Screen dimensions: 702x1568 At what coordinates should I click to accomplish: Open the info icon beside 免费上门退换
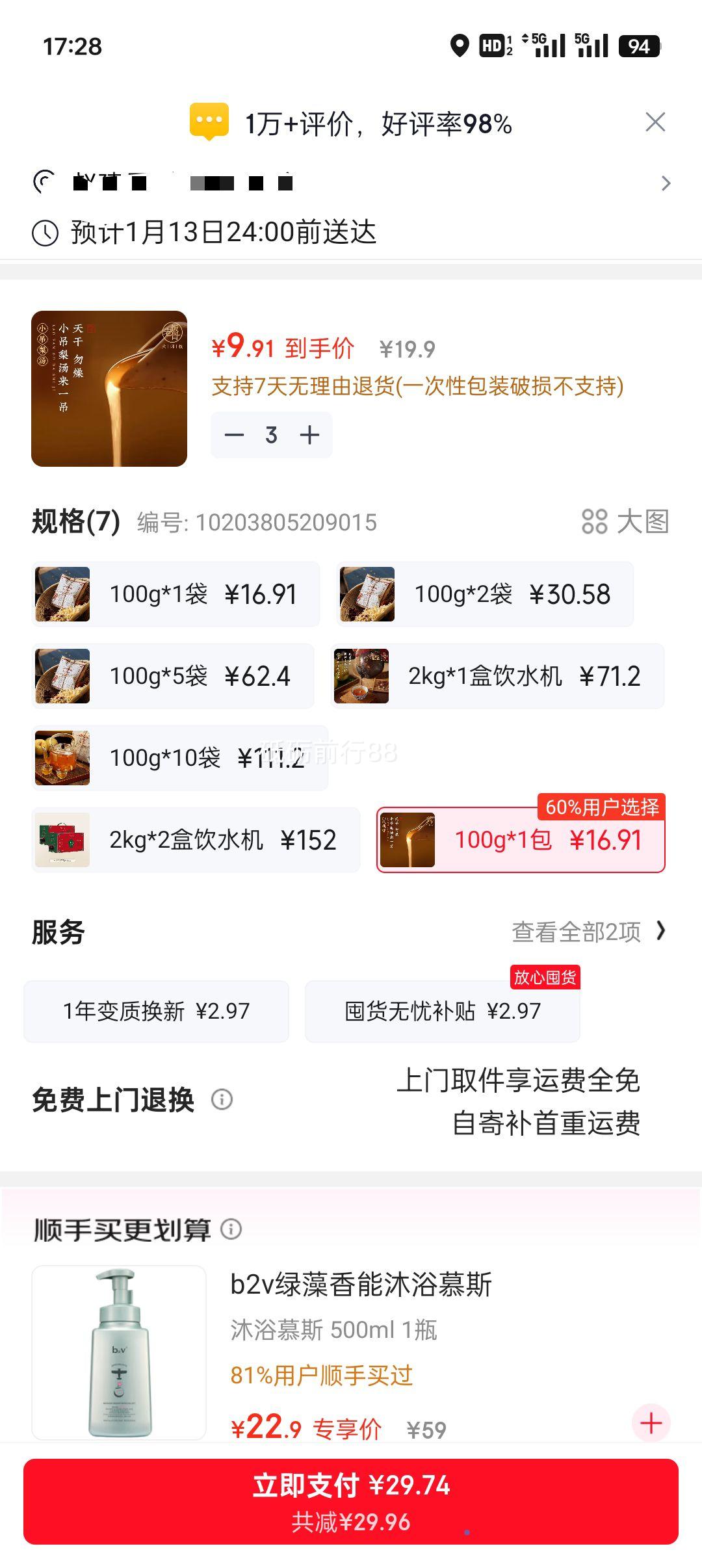pos(222,1099)
